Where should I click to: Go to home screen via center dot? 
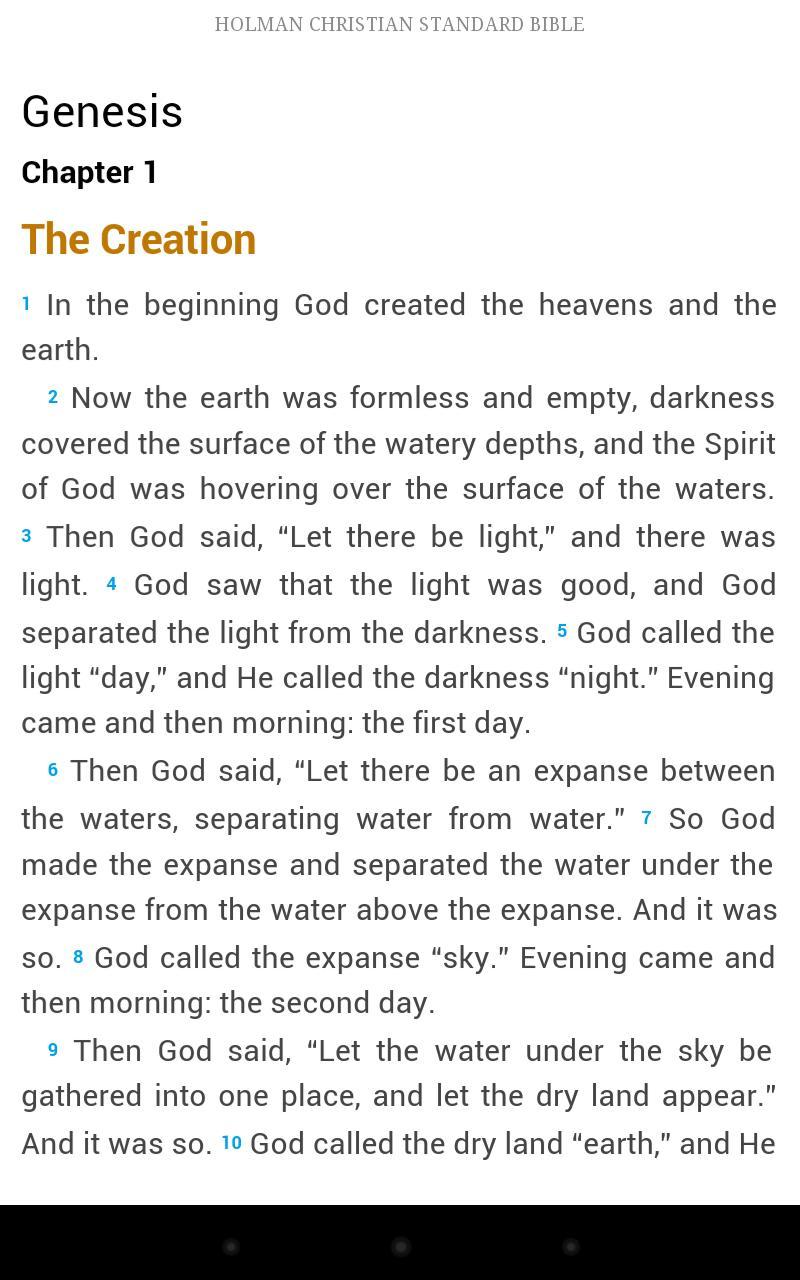pos(401,1246)
